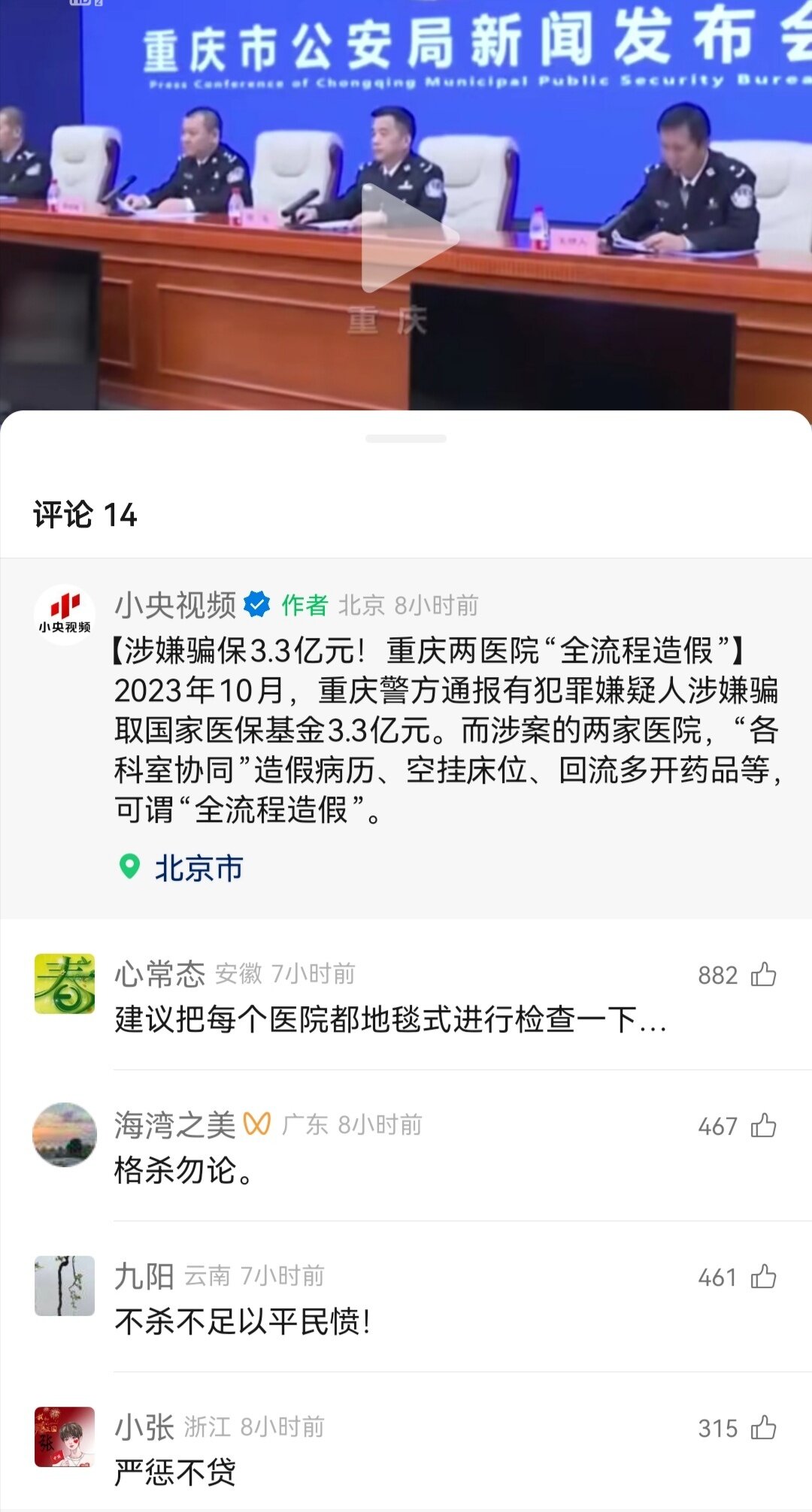Open 小央视频 author profile avatar
The image size is (812, 1512).
pyautogui.click(x=65, y=615)
